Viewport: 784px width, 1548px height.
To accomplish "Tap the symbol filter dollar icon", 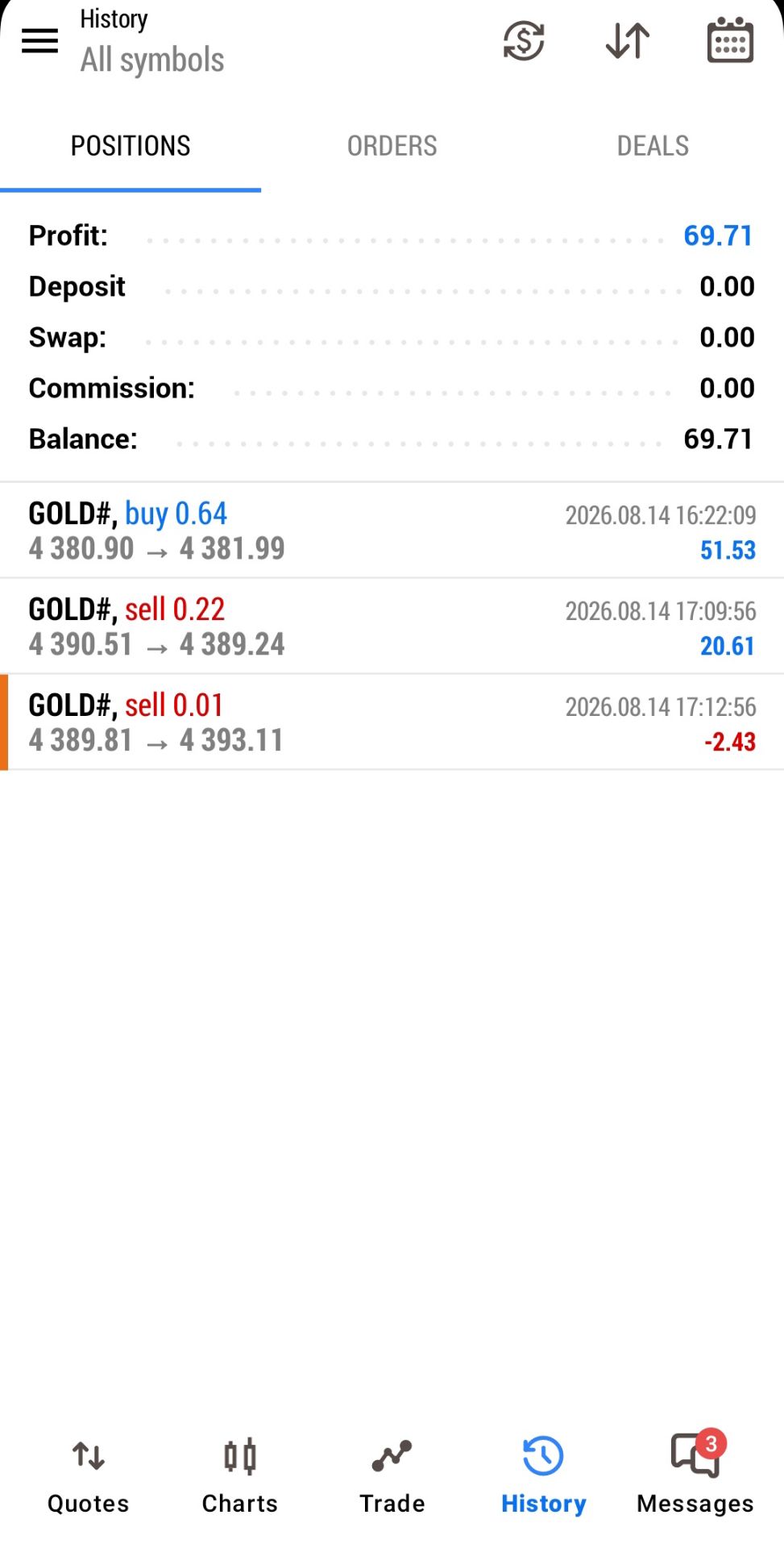I will [524, 40].
